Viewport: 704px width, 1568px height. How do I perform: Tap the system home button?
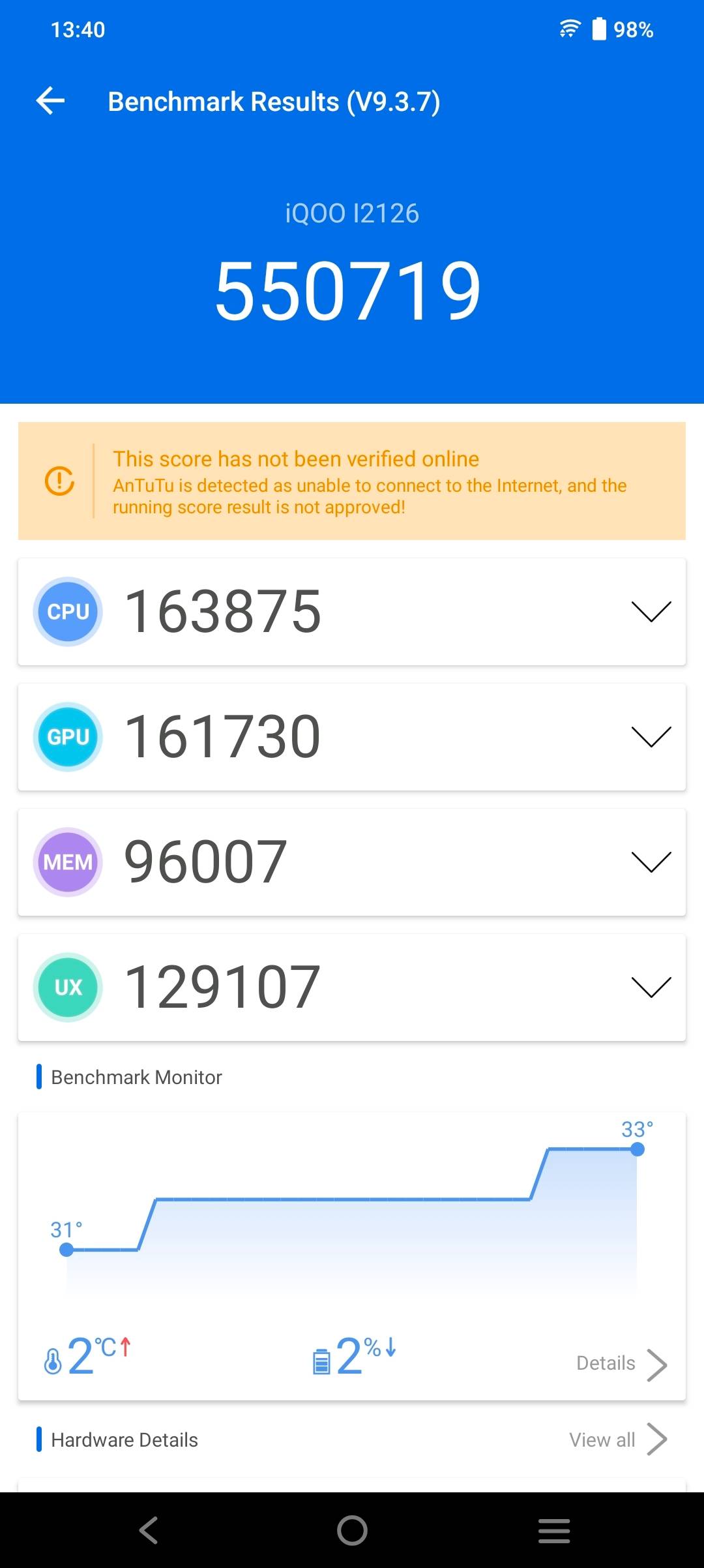pos(352,1530)
